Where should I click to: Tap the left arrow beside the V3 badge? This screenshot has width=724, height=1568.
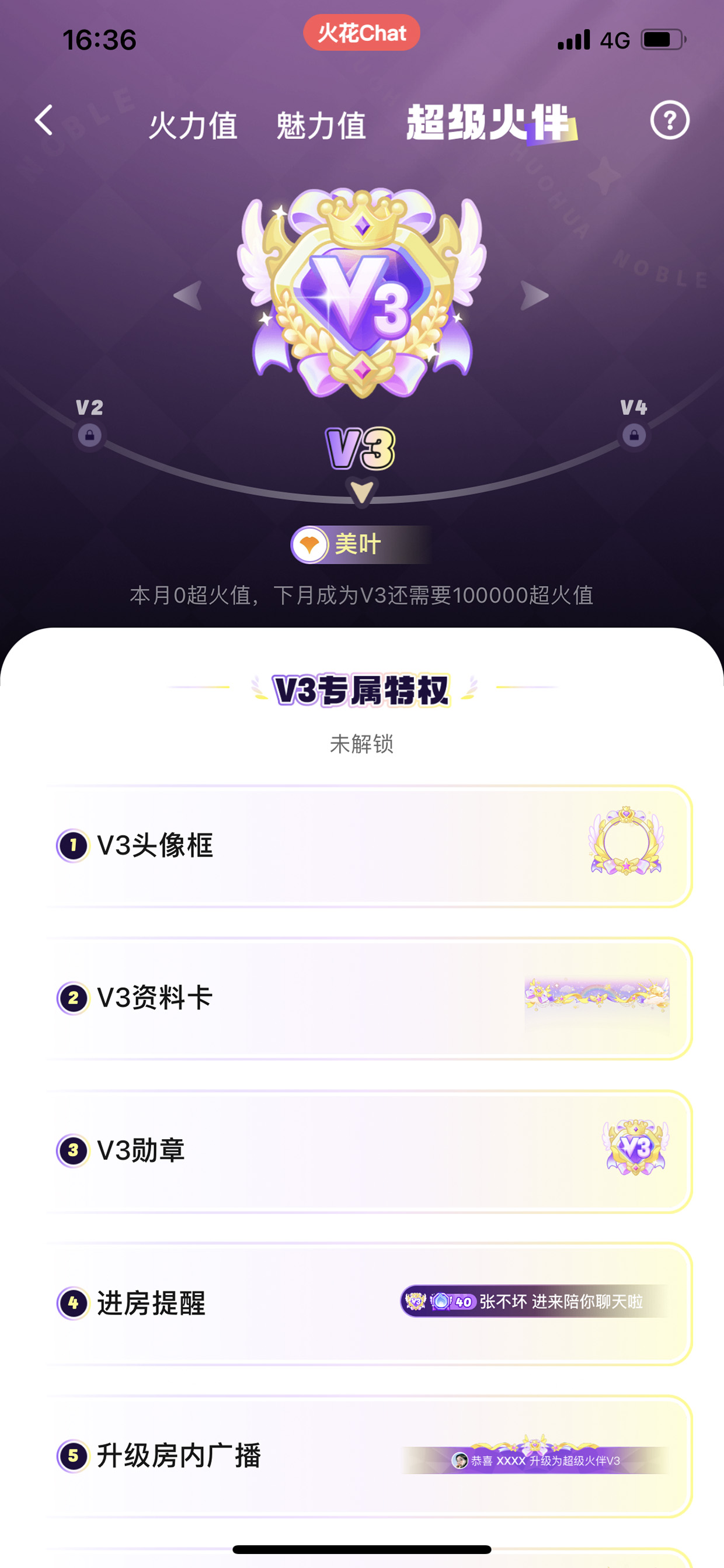coord(187,295)
